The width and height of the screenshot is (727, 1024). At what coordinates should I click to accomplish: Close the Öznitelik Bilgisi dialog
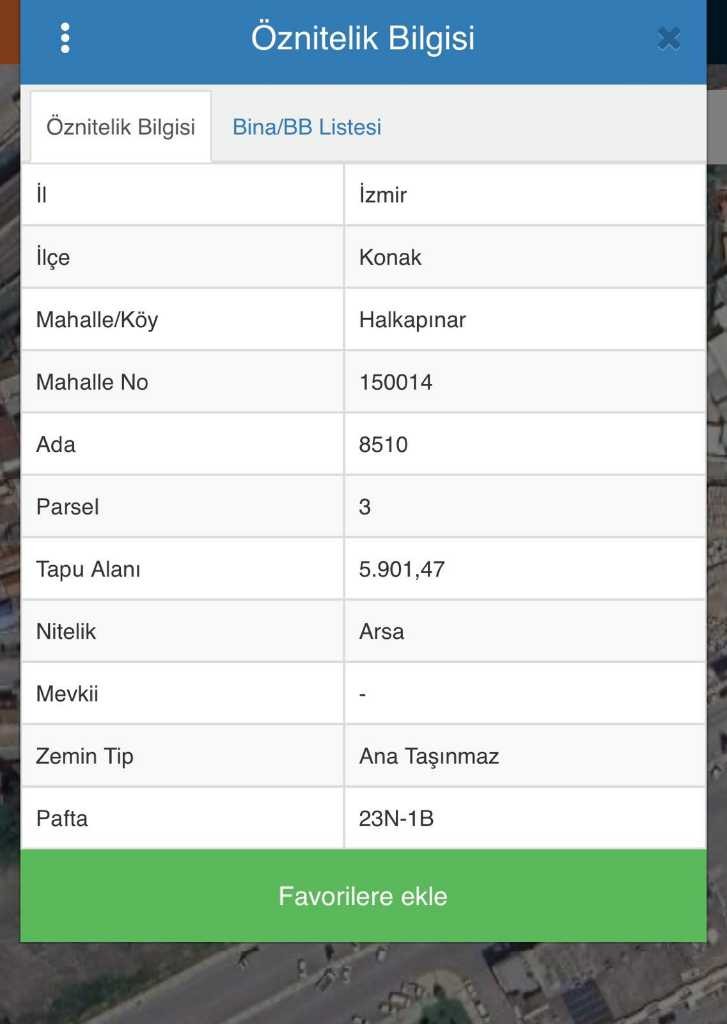[x=668, y=39]
